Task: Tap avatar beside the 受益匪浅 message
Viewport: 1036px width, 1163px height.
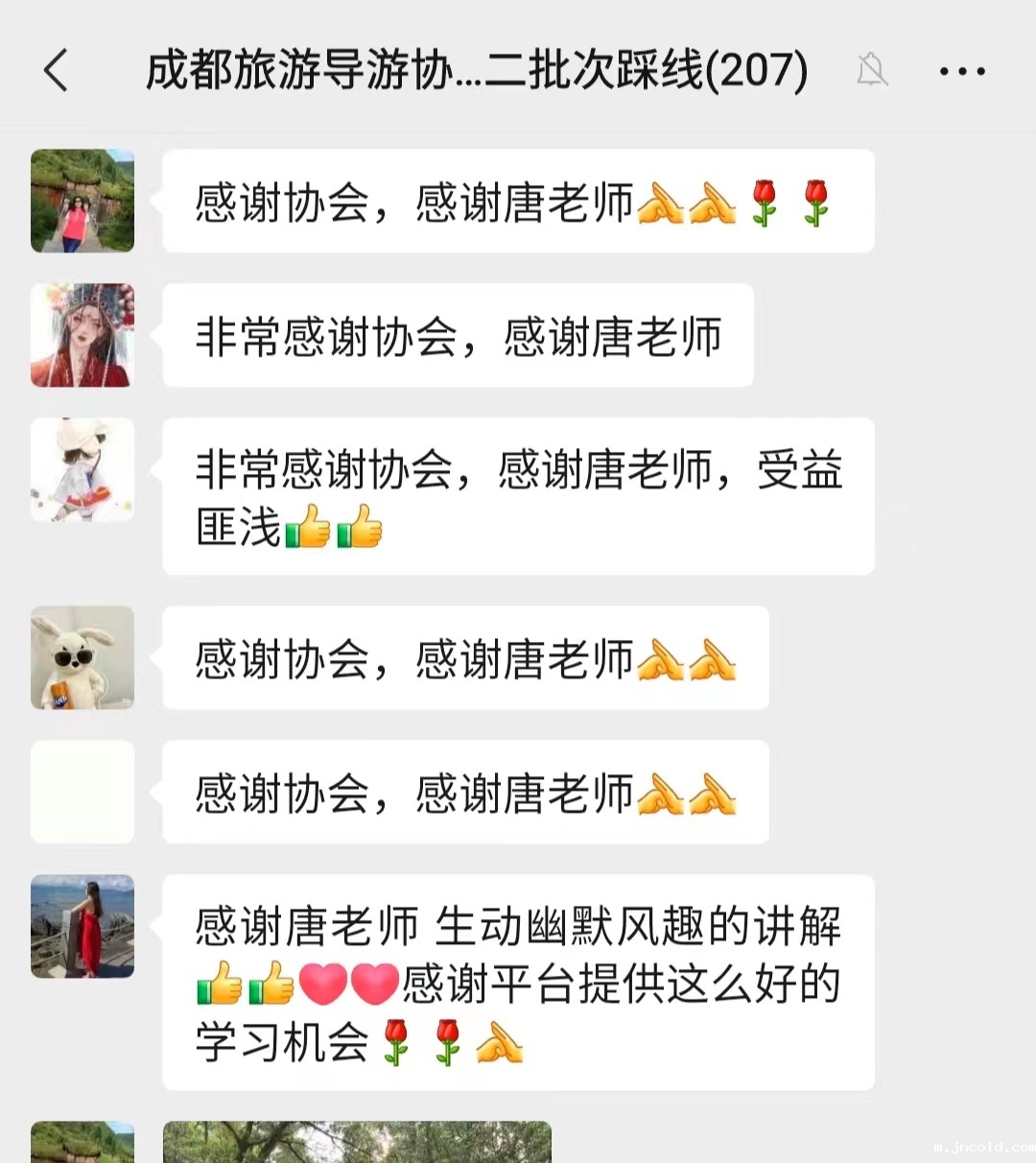Action: [82, 469]
